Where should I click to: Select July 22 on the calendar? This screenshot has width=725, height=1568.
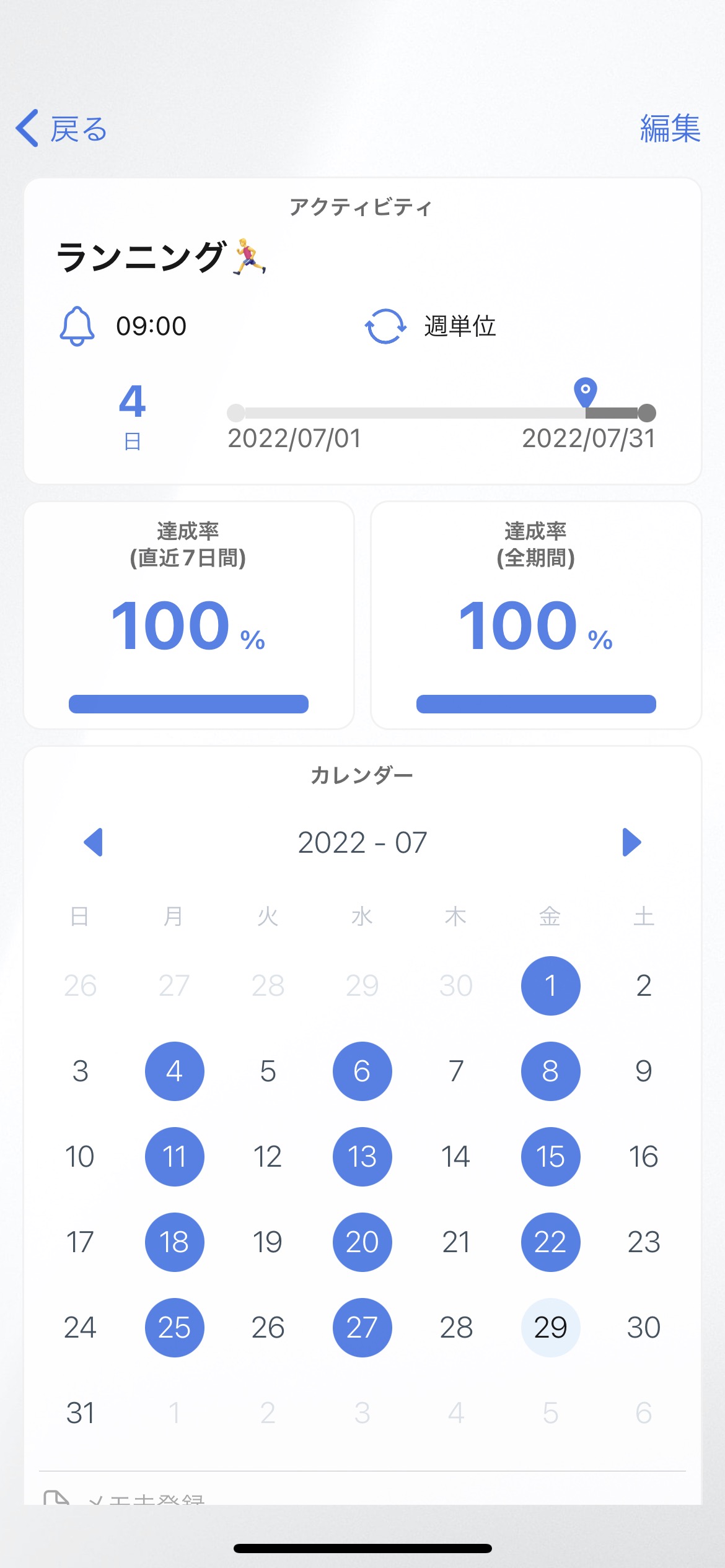550,1242
